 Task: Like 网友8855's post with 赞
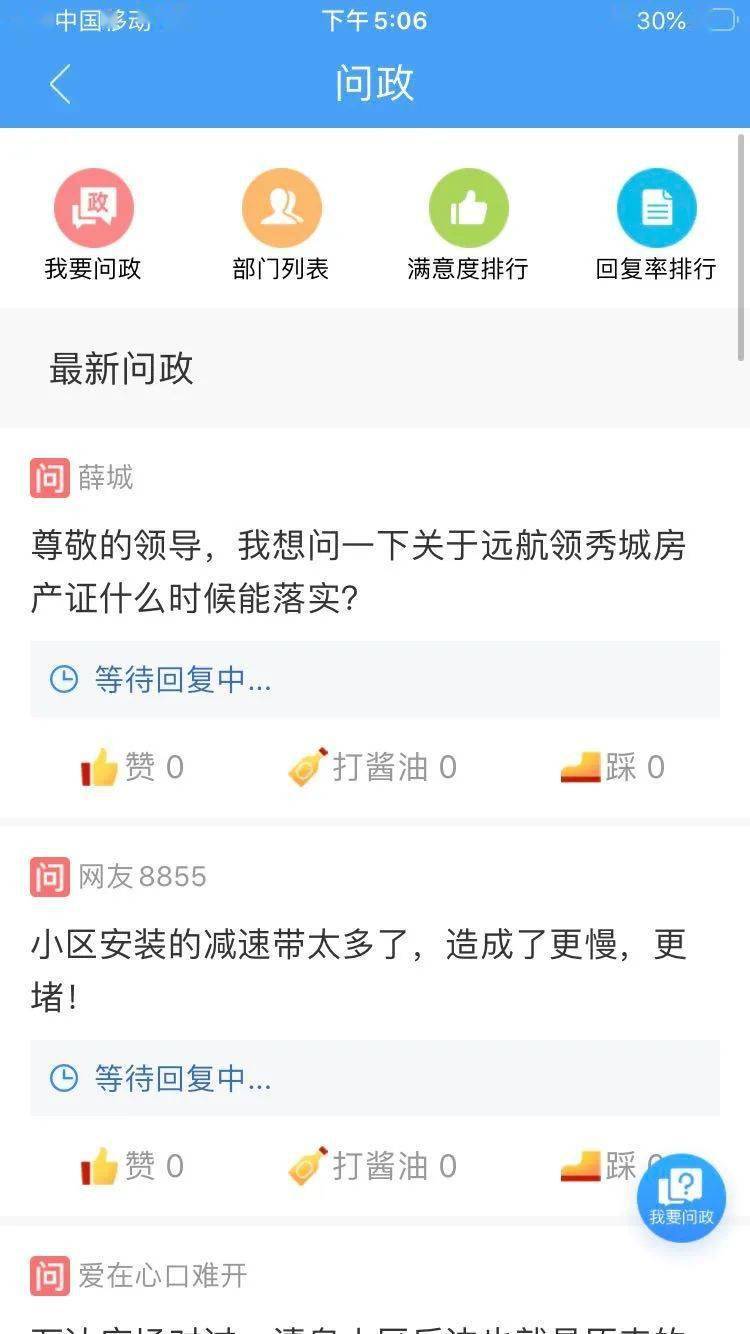(132, 1166)
